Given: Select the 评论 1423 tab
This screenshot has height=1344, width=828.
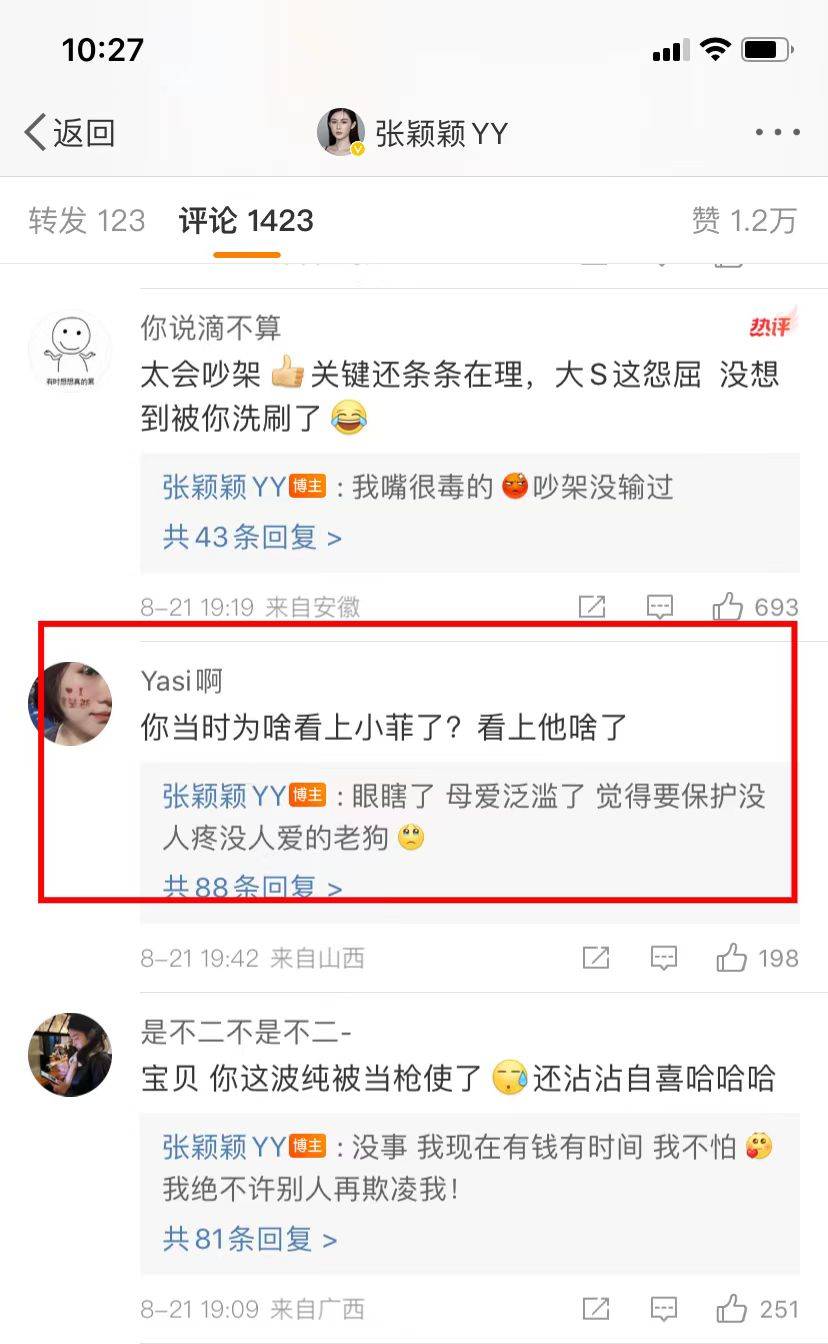Looking at the screenshot, I should [x=246, y=221].
